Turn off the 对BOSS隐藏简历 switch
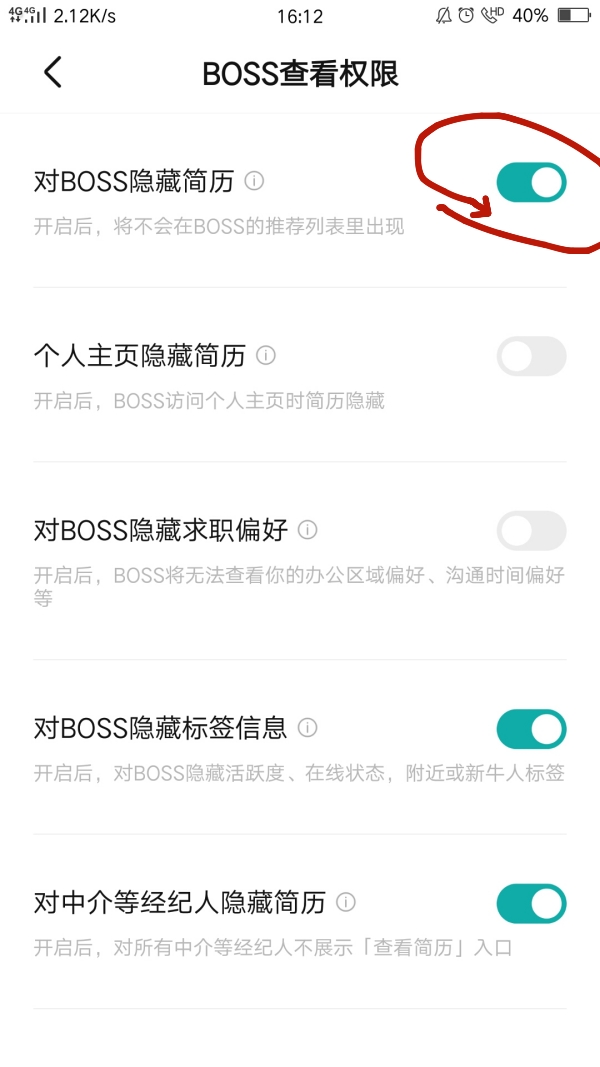Screen dimensions: 600x1067 531,182
